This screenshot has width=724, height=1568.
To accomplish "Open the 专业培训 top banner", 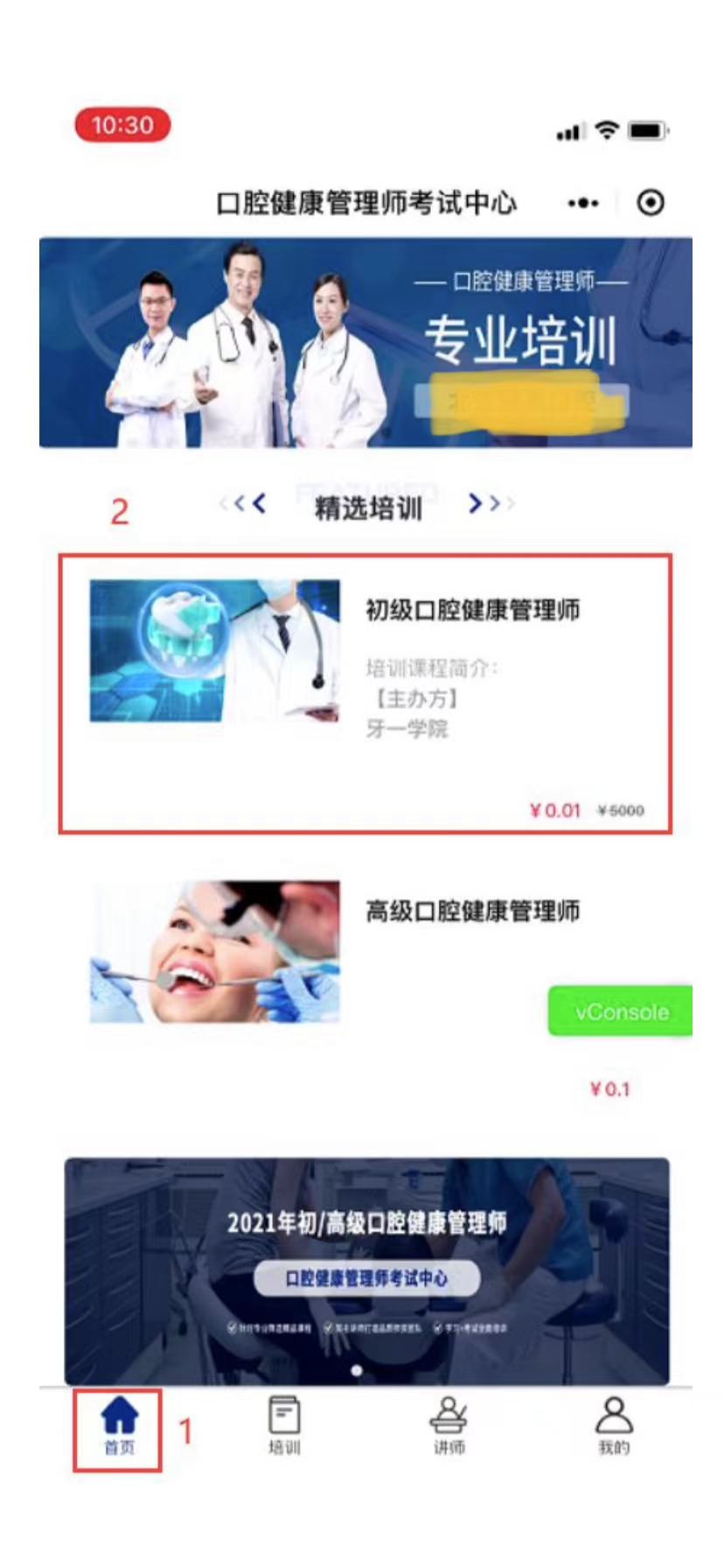I will pos(365,342).
